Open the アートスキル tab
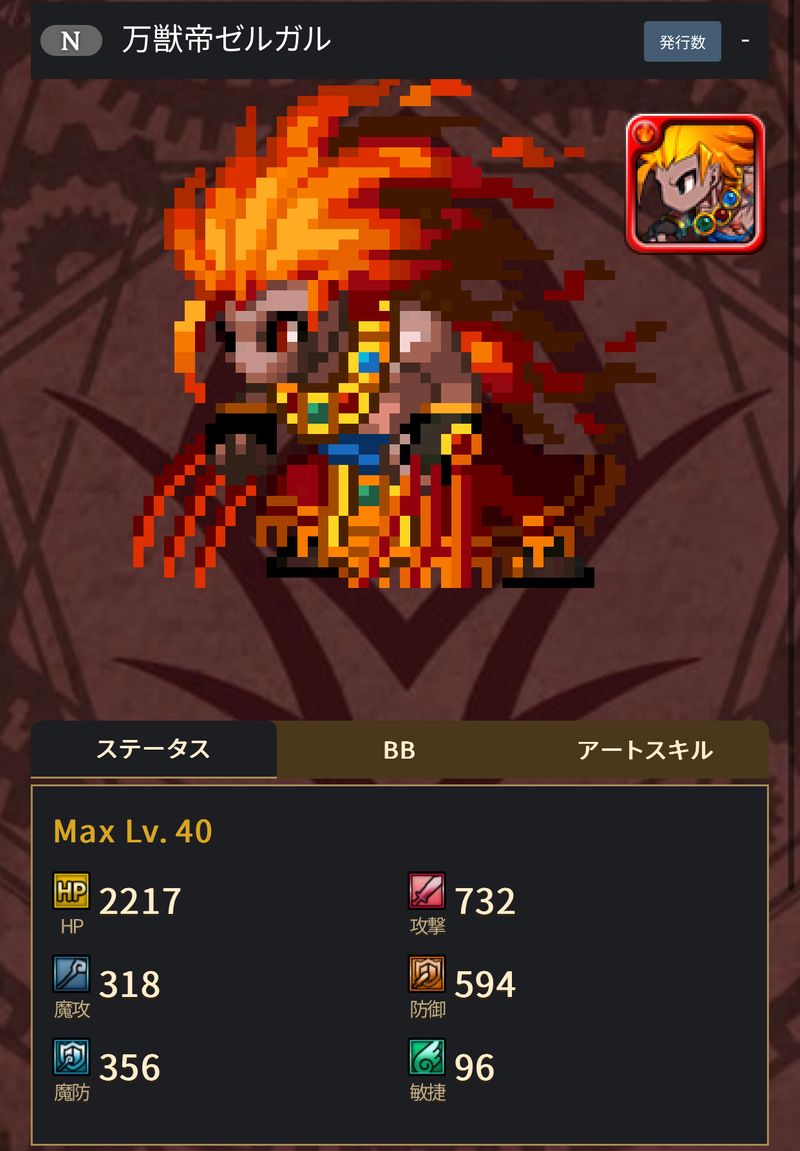 pos(644,750)
